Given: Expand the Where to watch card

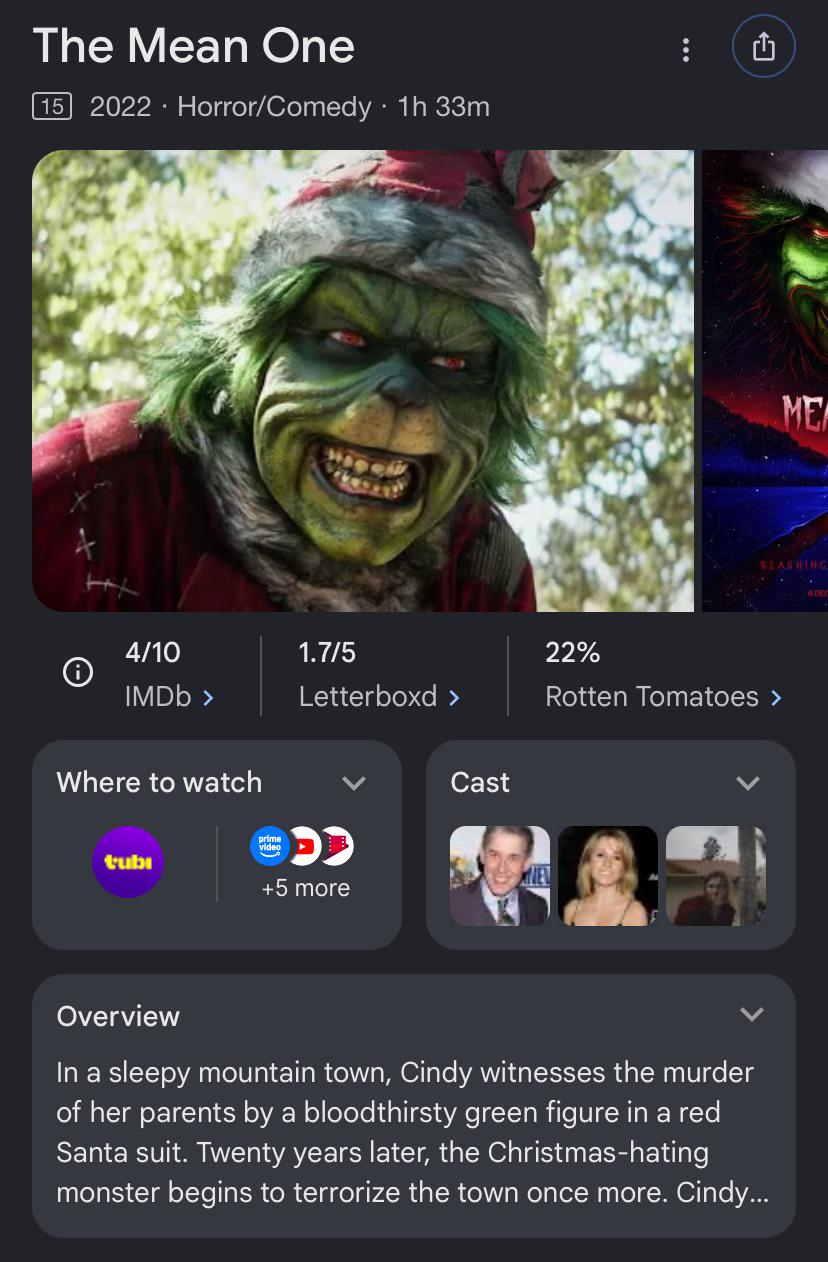Looking at the screenshot, I should (x=354, y=783).
